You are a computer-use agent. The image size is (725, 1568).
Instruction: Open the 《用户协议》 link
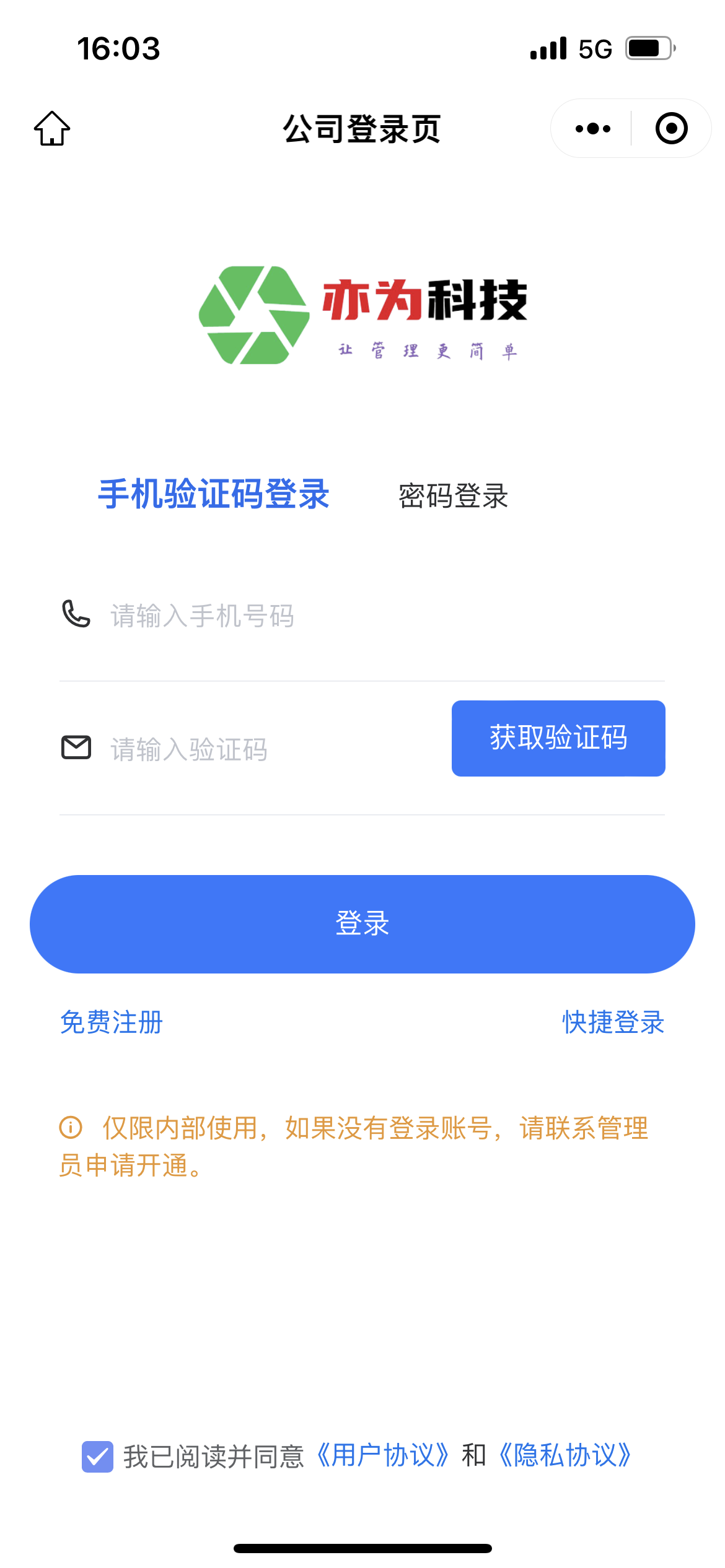(382, 1456)
